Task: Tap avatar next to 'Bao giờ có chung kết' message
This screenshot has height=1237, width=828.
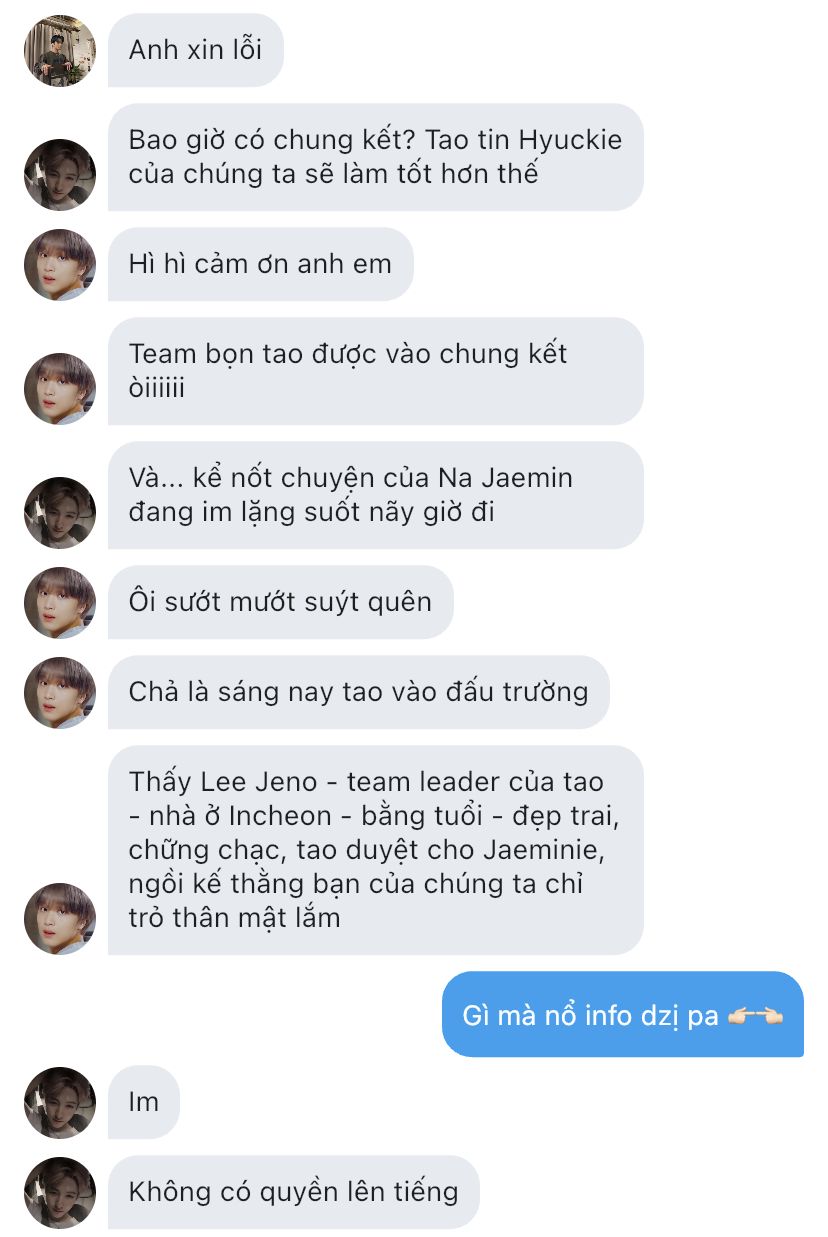Action: (x=60, y=175)
